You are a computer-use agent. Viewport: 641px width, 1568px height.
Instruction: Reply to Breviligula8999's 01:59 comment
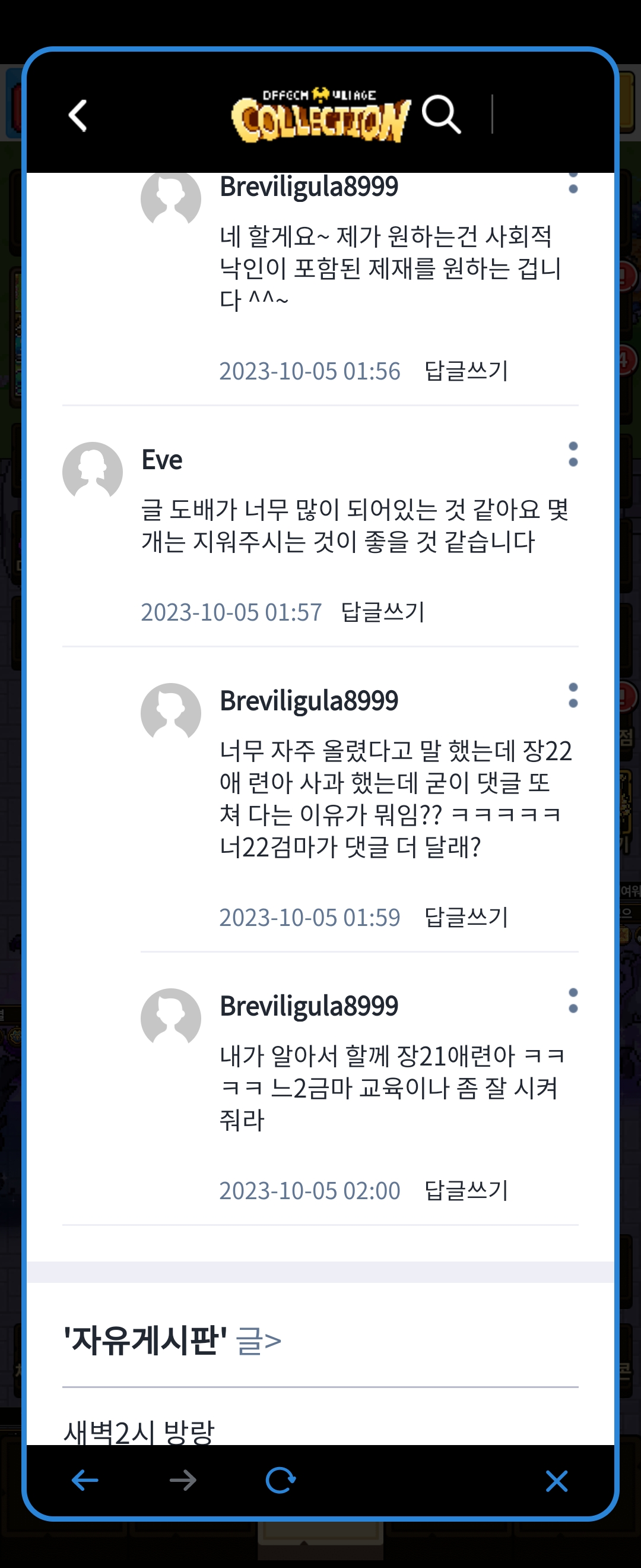[x=466, y=917]
